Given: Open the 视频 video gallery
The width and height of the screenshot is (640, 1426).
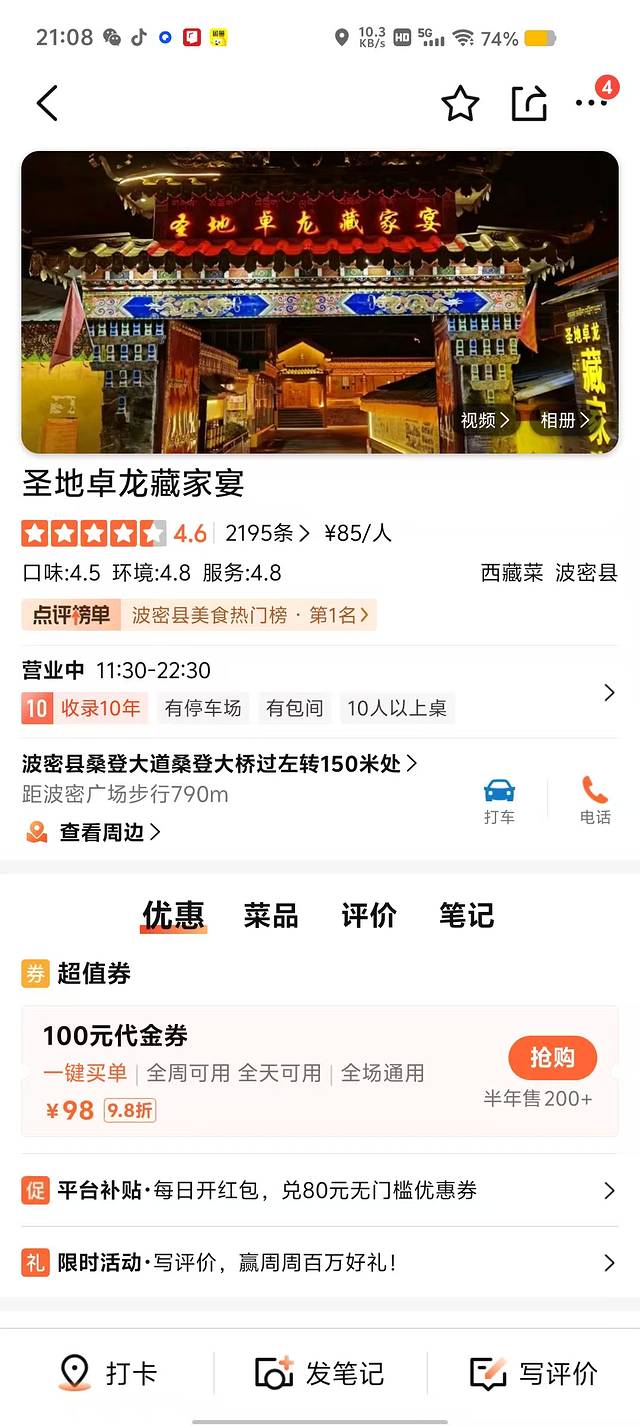Looking at the screenshot, I should 485,421.
